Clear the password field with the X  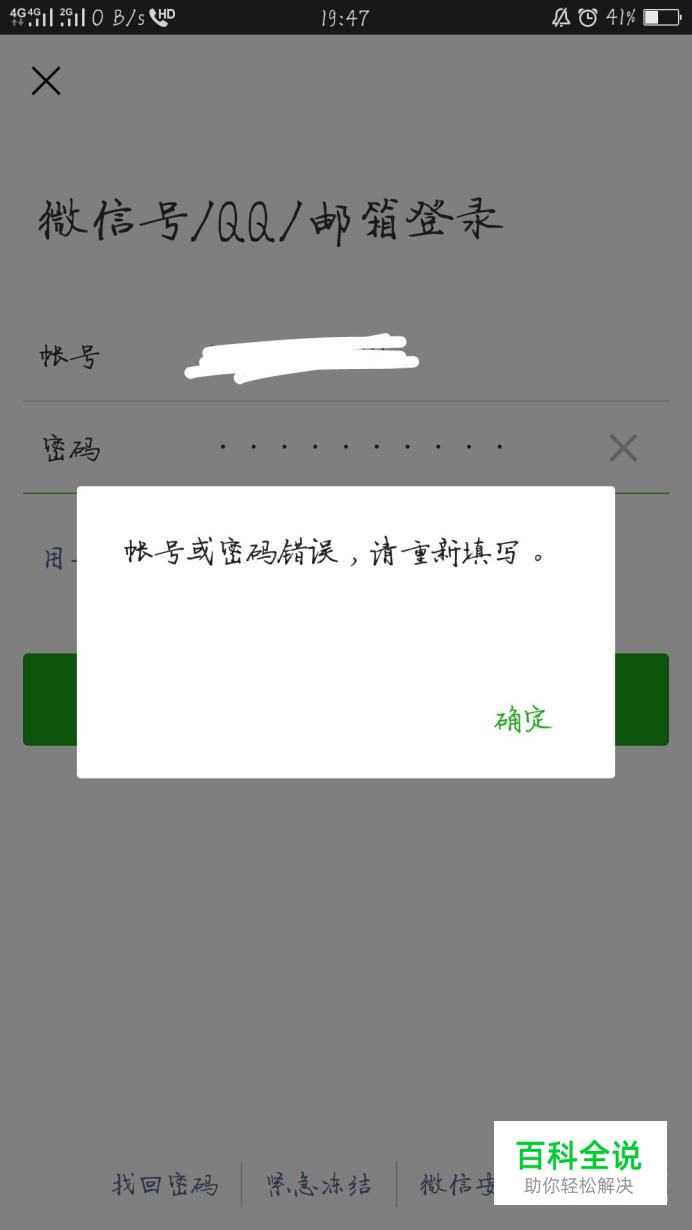(623, 448)
